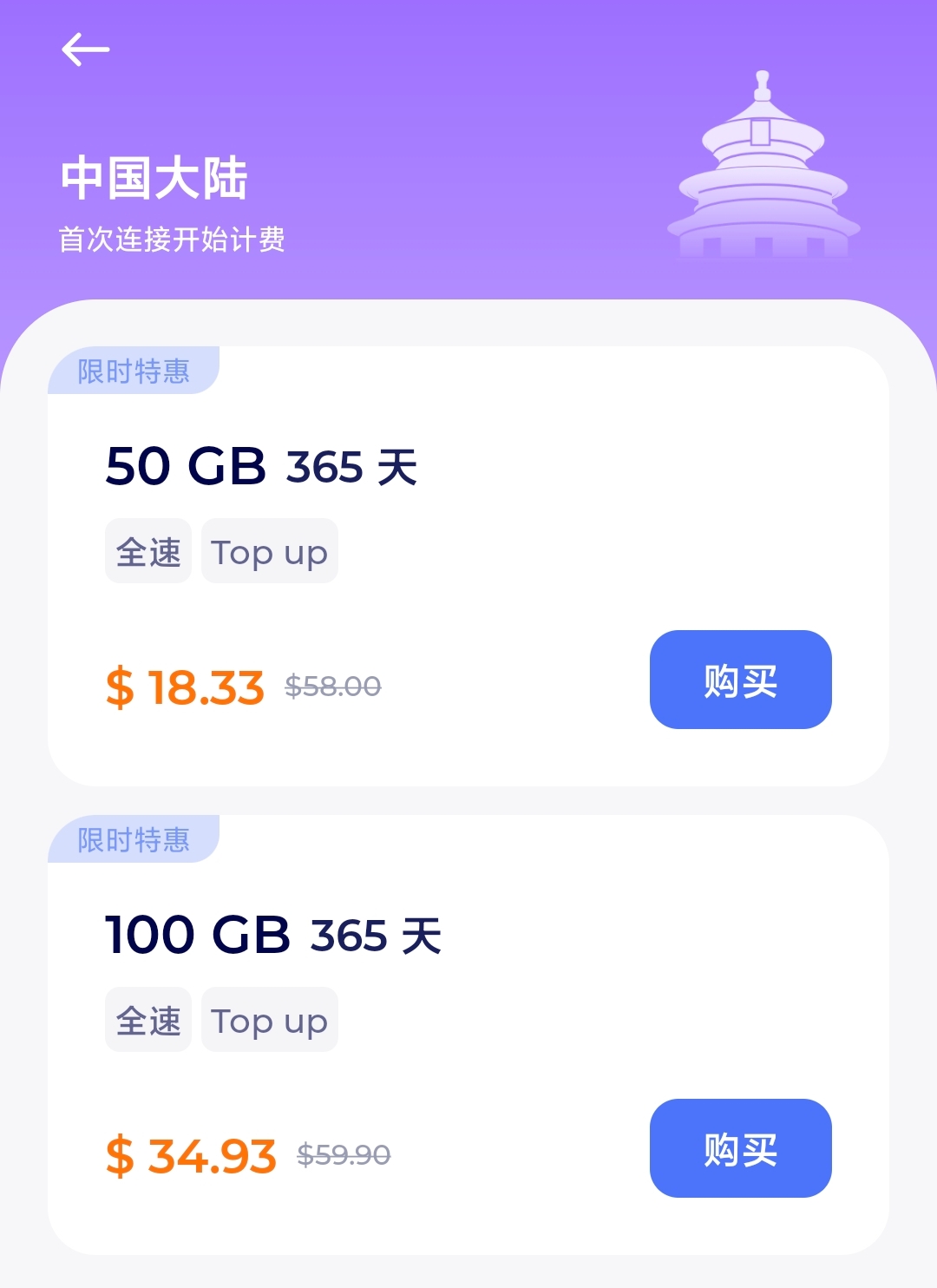Select the Top up tag on the 50 GB plan
The height and width of the screenshot is (1288, 937).
click(x=269, y=550)
